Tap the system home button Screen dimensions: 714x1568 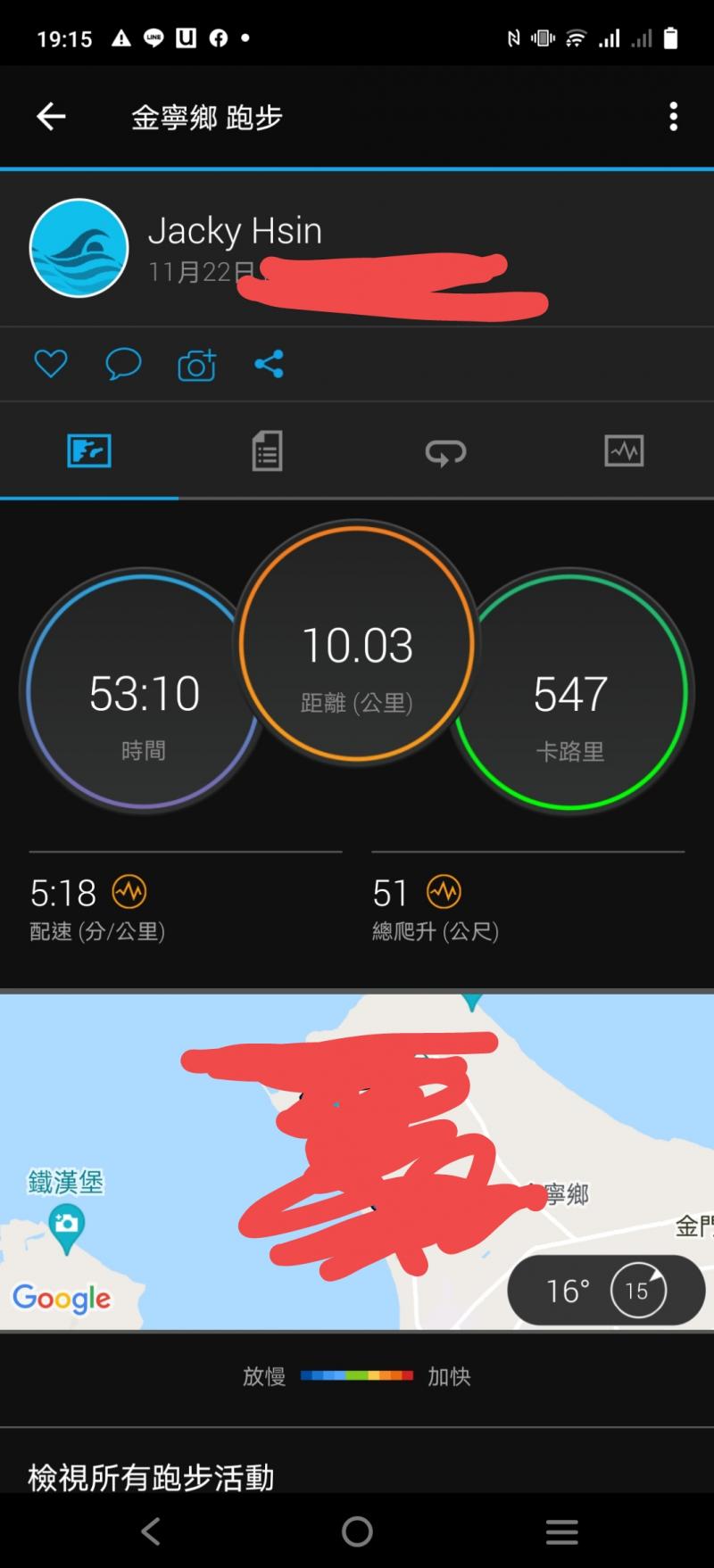(357, 1531)
